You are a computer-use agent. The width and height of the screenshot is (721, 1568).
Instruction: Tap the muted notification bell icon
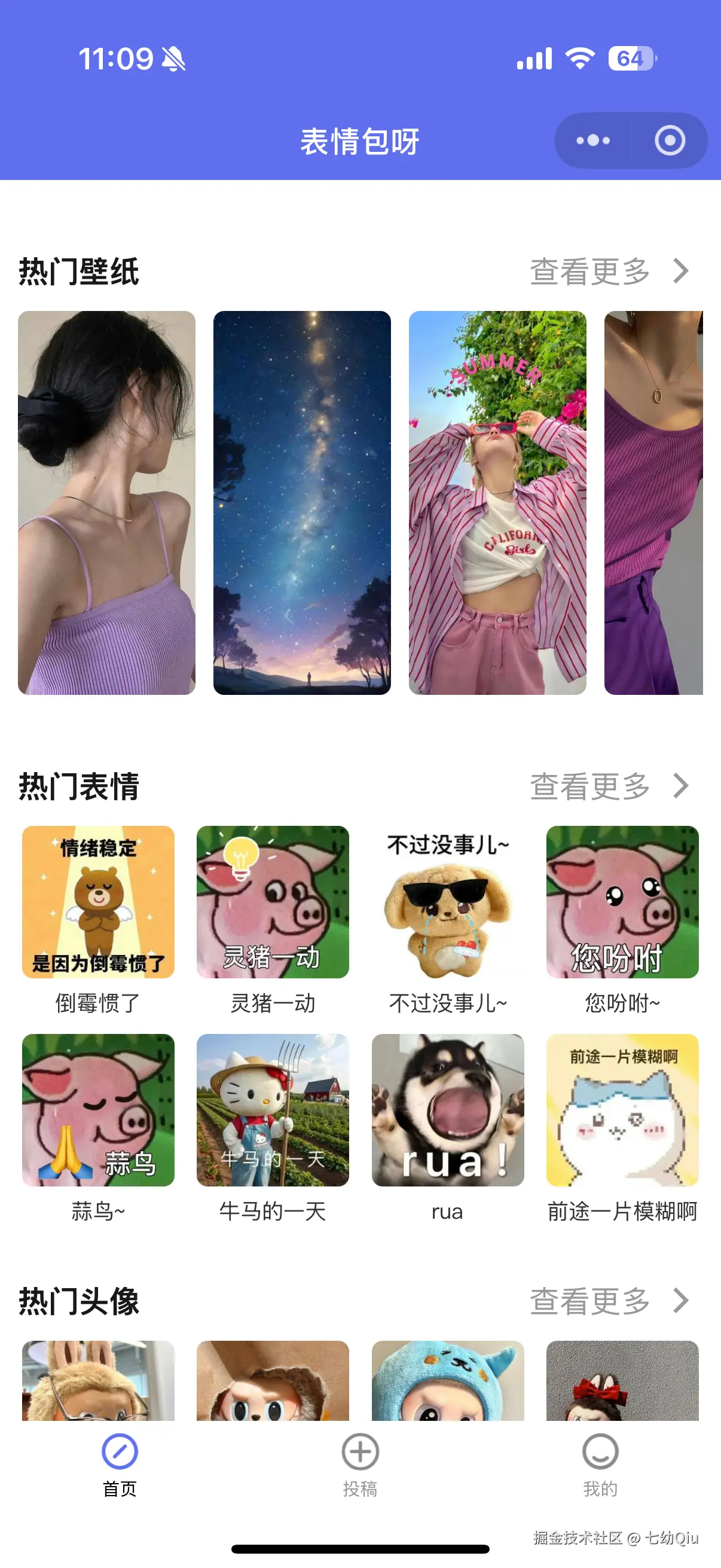(x=172, y=59)
